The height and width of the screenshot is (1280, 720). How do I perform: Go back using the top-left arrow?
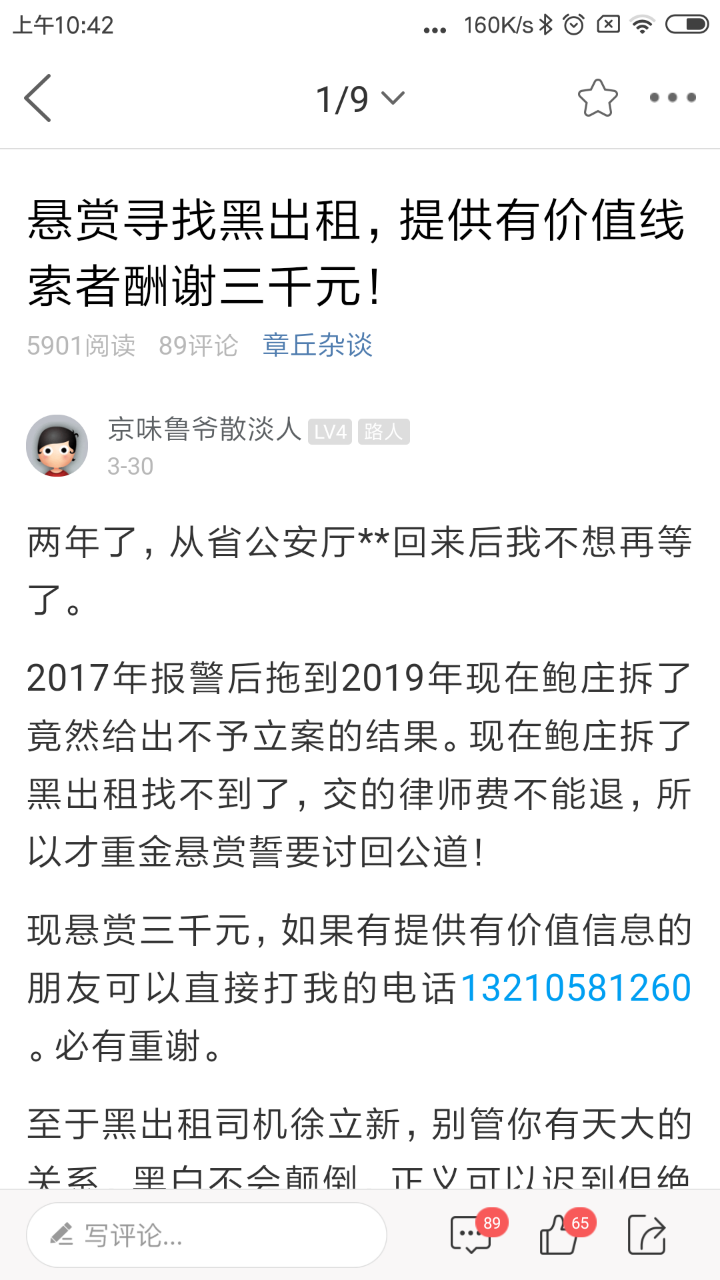coord(38,98)
